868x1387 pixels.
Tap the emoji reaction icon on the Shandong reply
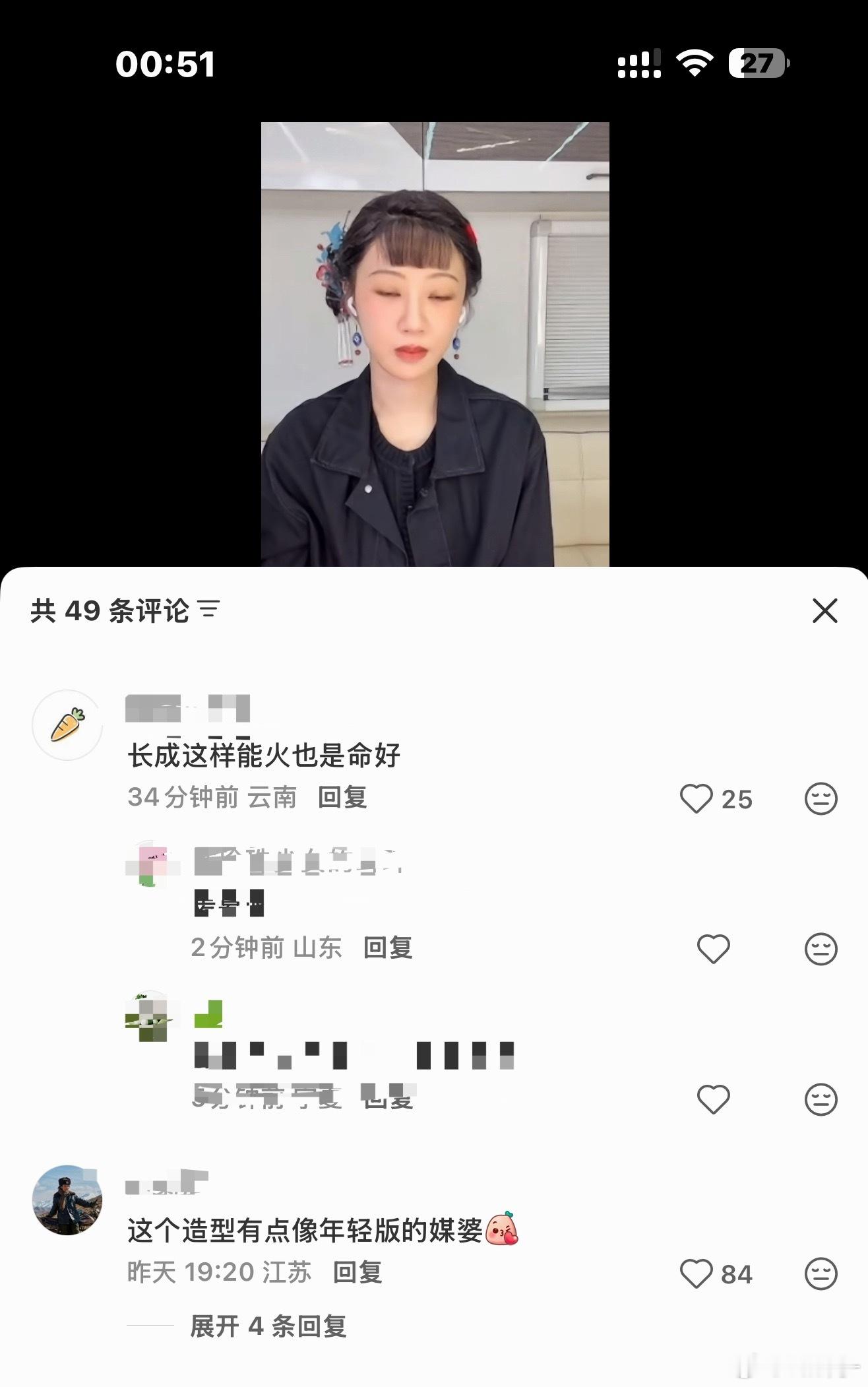[x=820, y=948]
